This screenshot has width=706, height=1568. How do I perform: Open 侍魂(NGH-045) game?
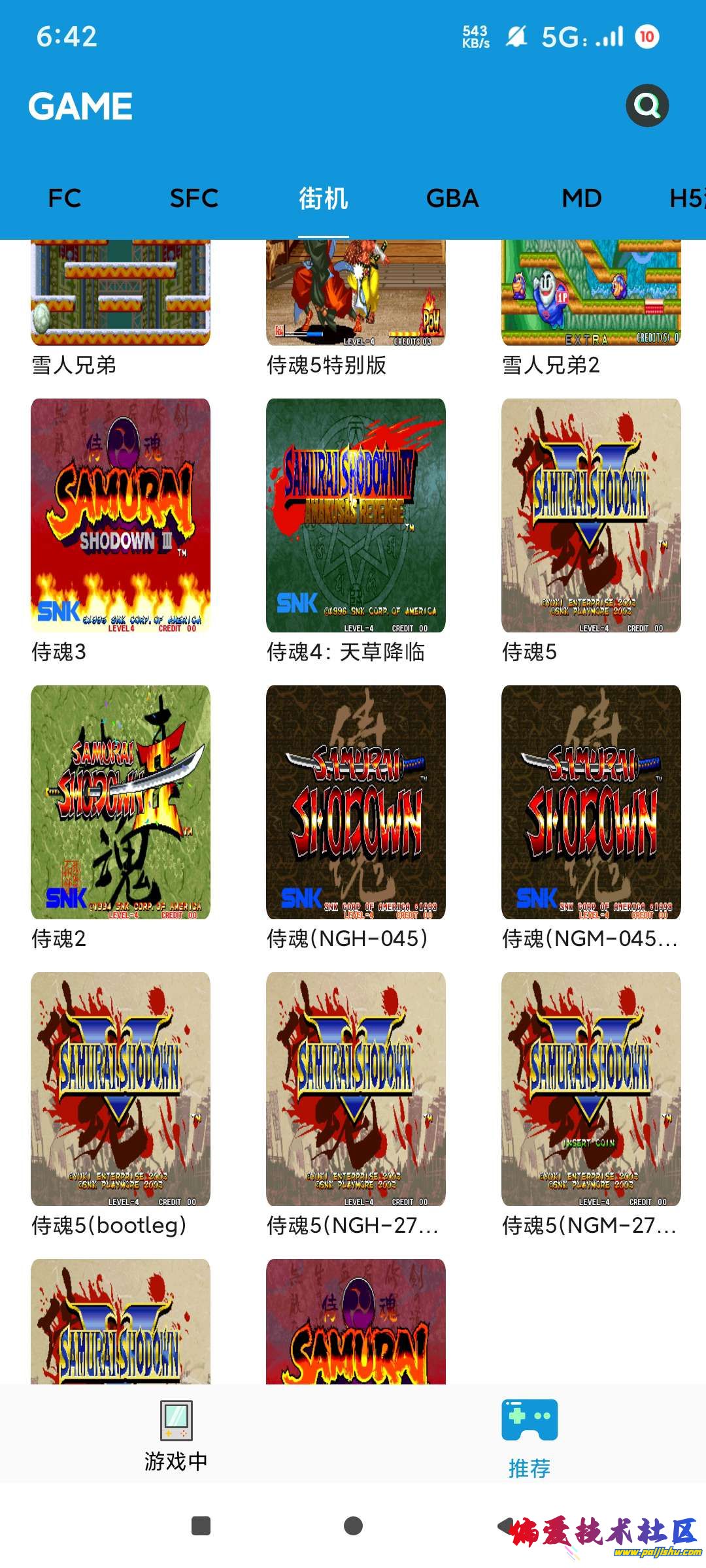(x=356, y=802)
